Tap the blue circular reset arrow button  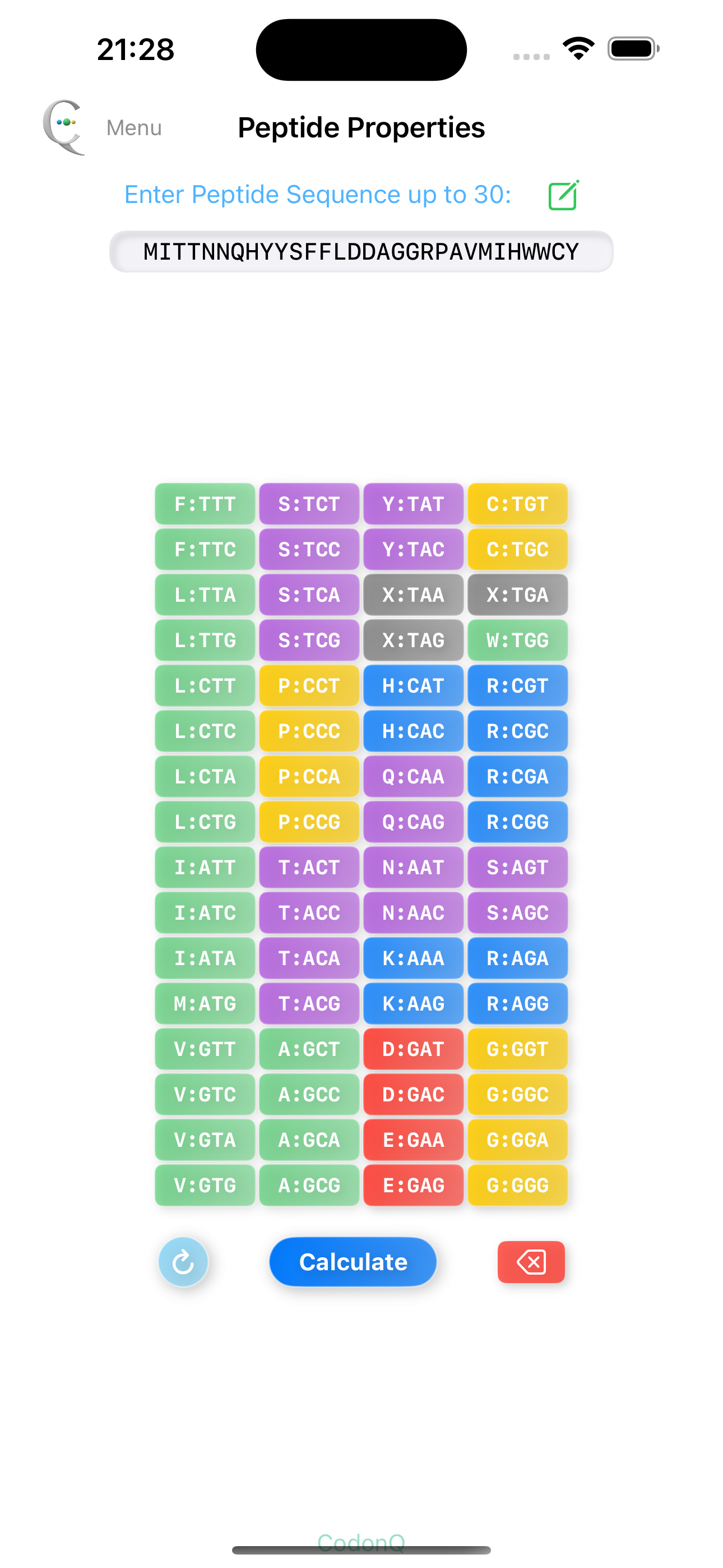[x=183, y=1262]
